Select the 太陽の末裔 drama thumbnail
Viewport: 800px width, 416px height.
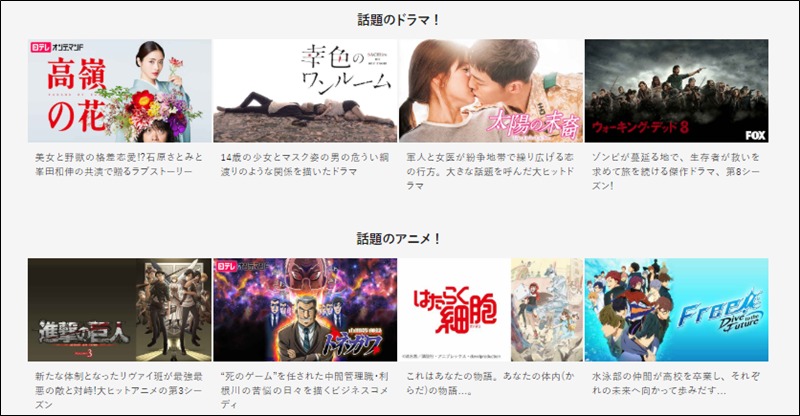tap(490, 91)
